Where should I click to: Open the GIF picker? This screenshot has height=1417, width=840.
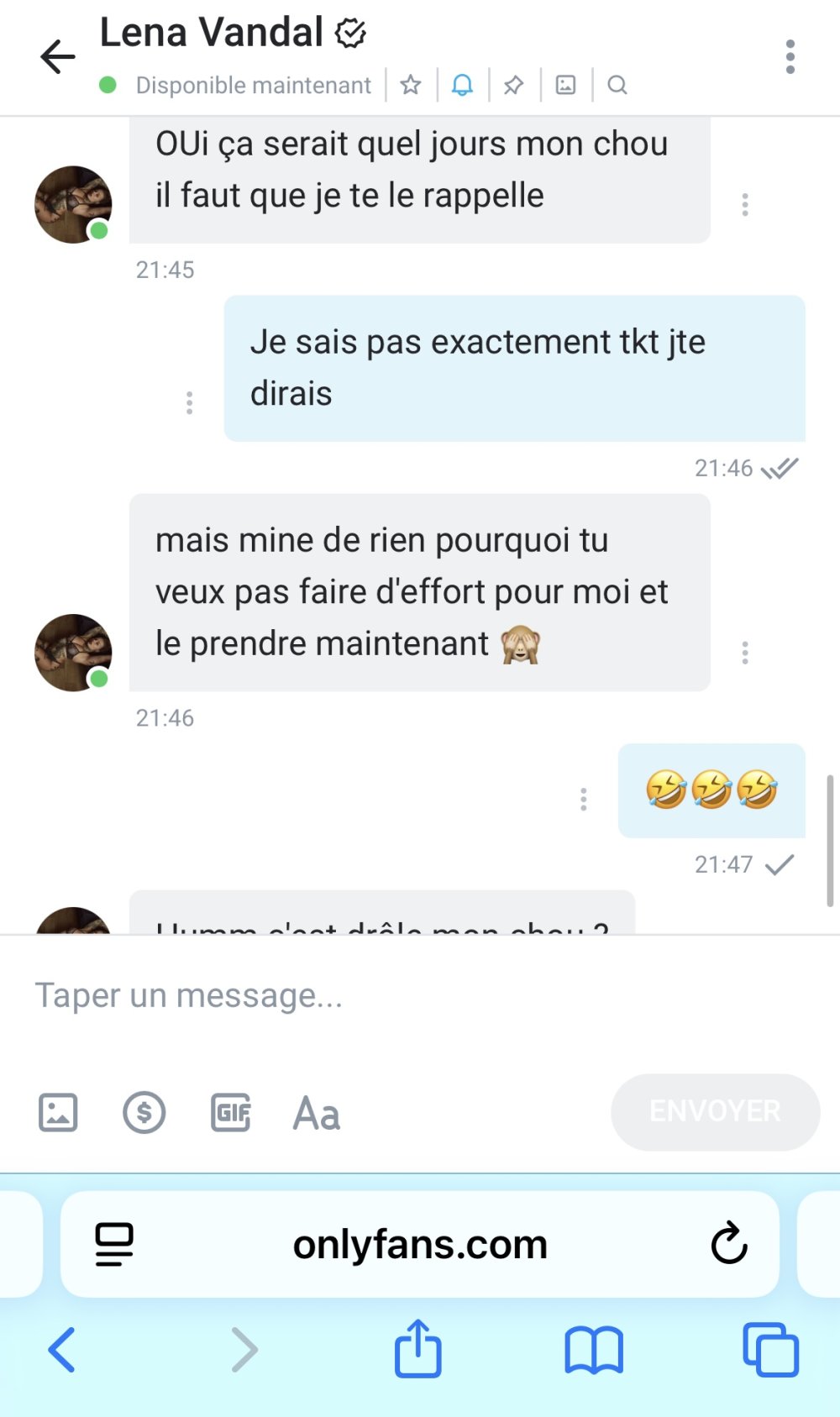(231, 1113)
